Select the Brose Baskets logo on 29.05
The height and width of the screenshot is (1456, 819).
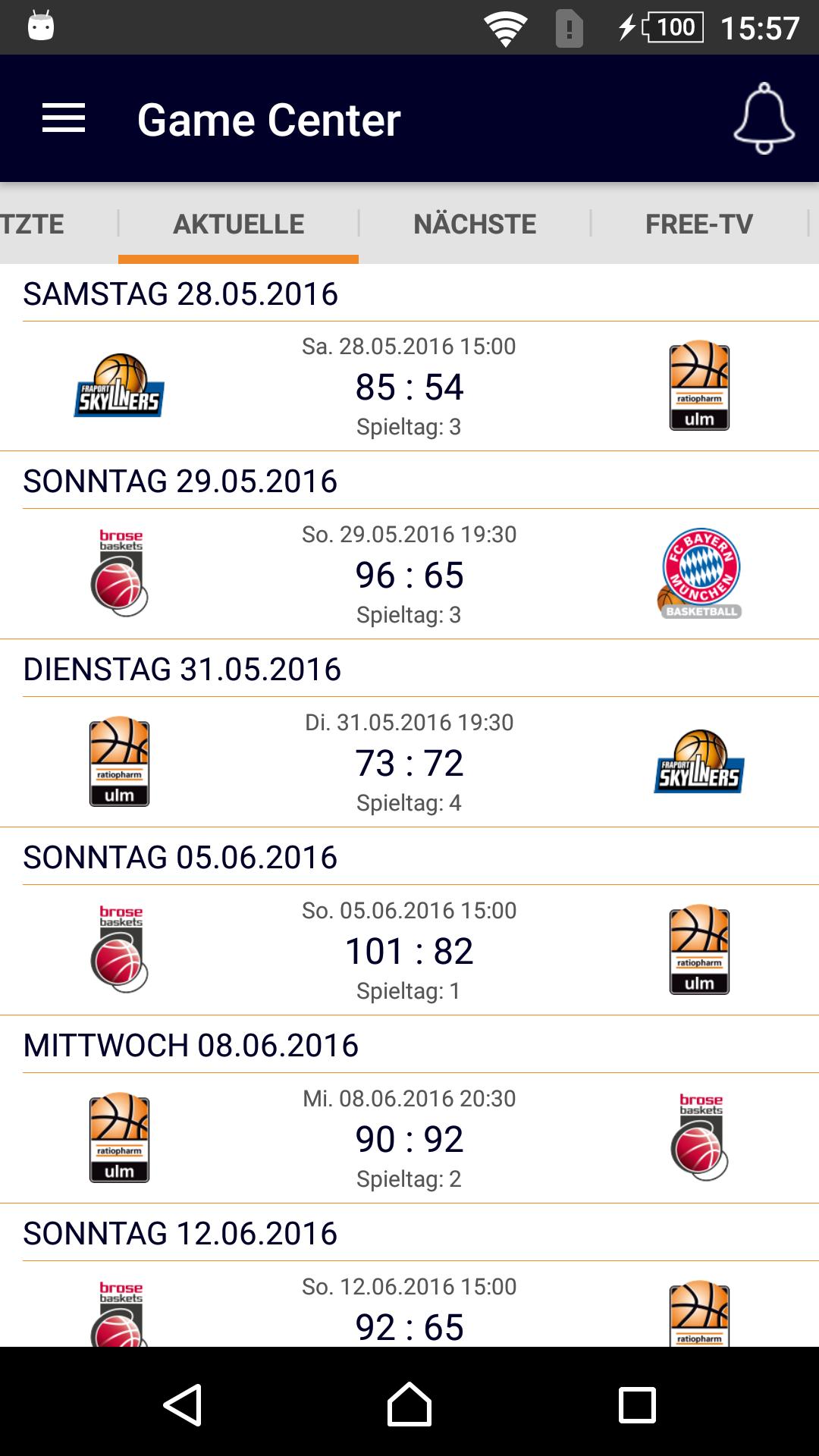(x=120, y=574)
